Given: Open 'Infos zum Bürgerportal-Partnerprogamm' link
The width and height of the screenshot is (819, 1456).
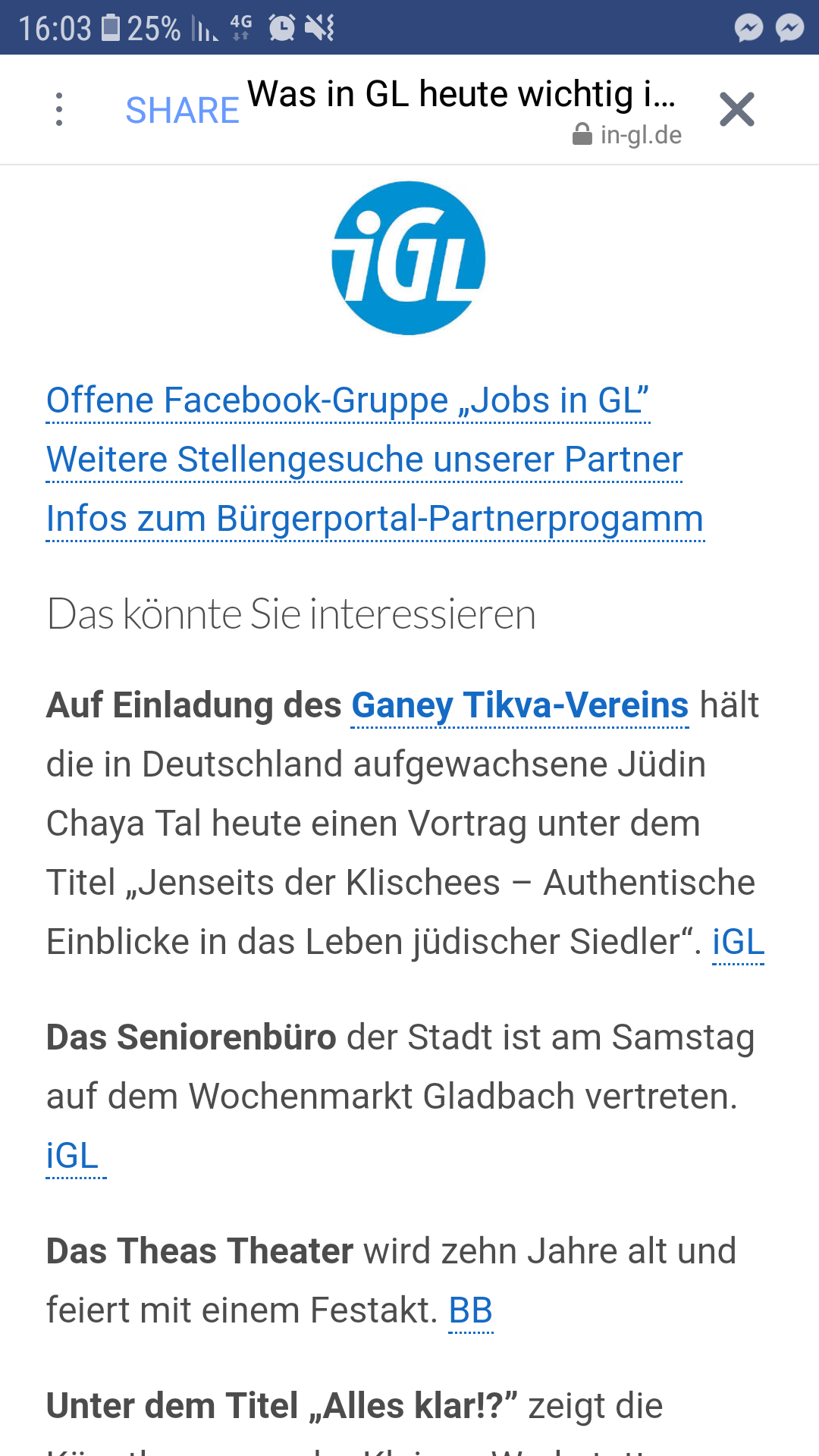Looking at the screenshot, I should point(375,519).
